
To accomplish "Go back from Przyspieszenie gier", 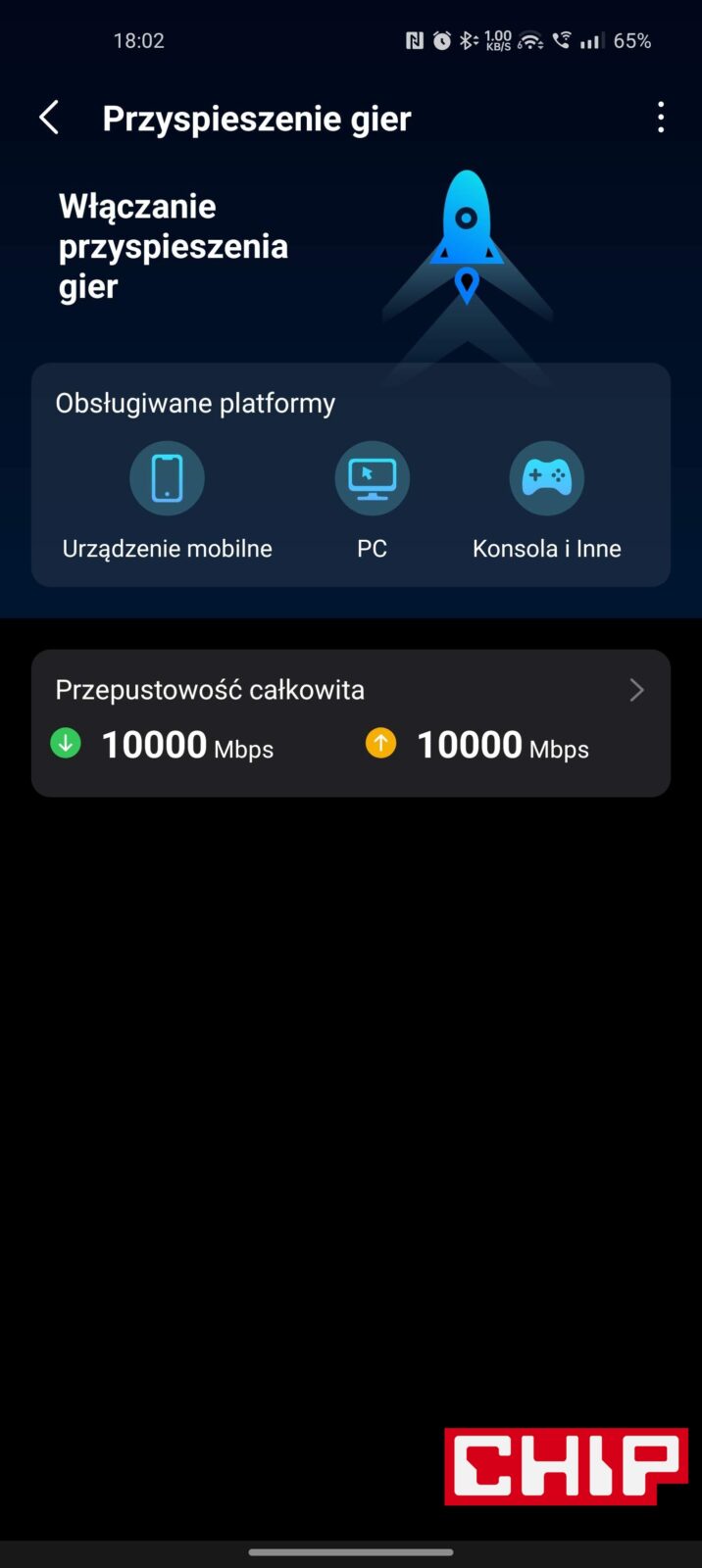I will [49, 119].
